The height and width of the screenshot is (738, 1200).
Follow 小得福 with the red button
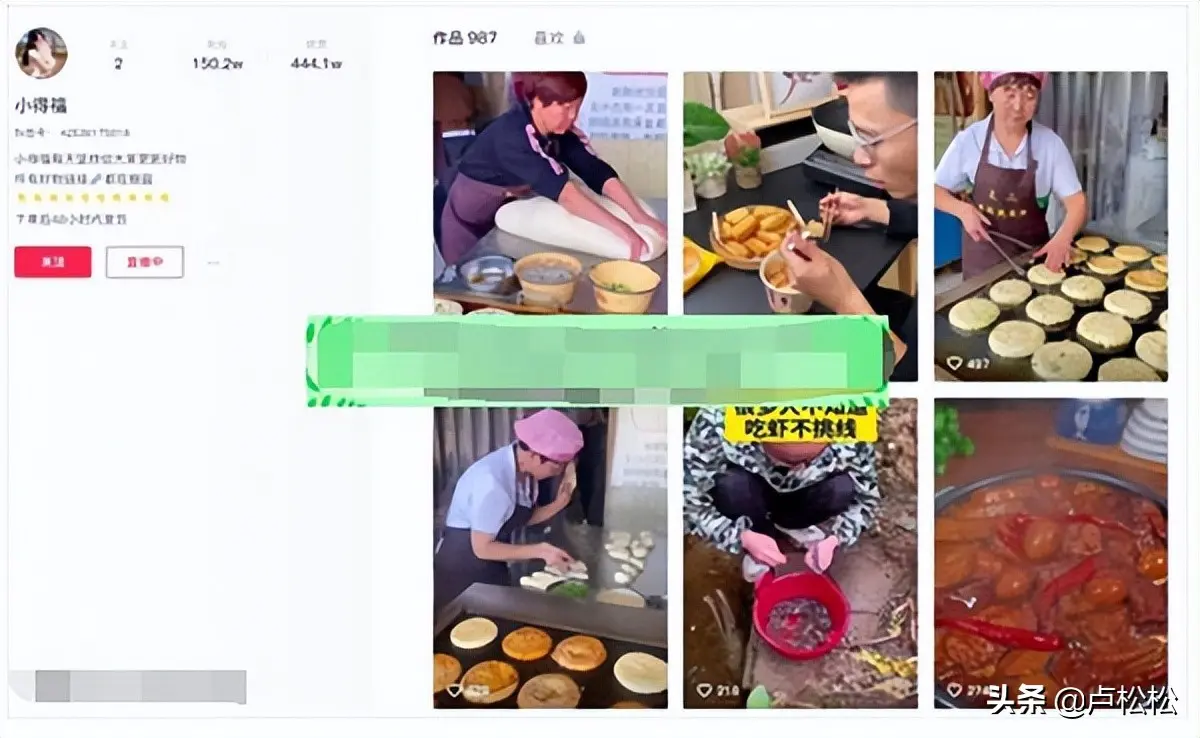point(52,262)
